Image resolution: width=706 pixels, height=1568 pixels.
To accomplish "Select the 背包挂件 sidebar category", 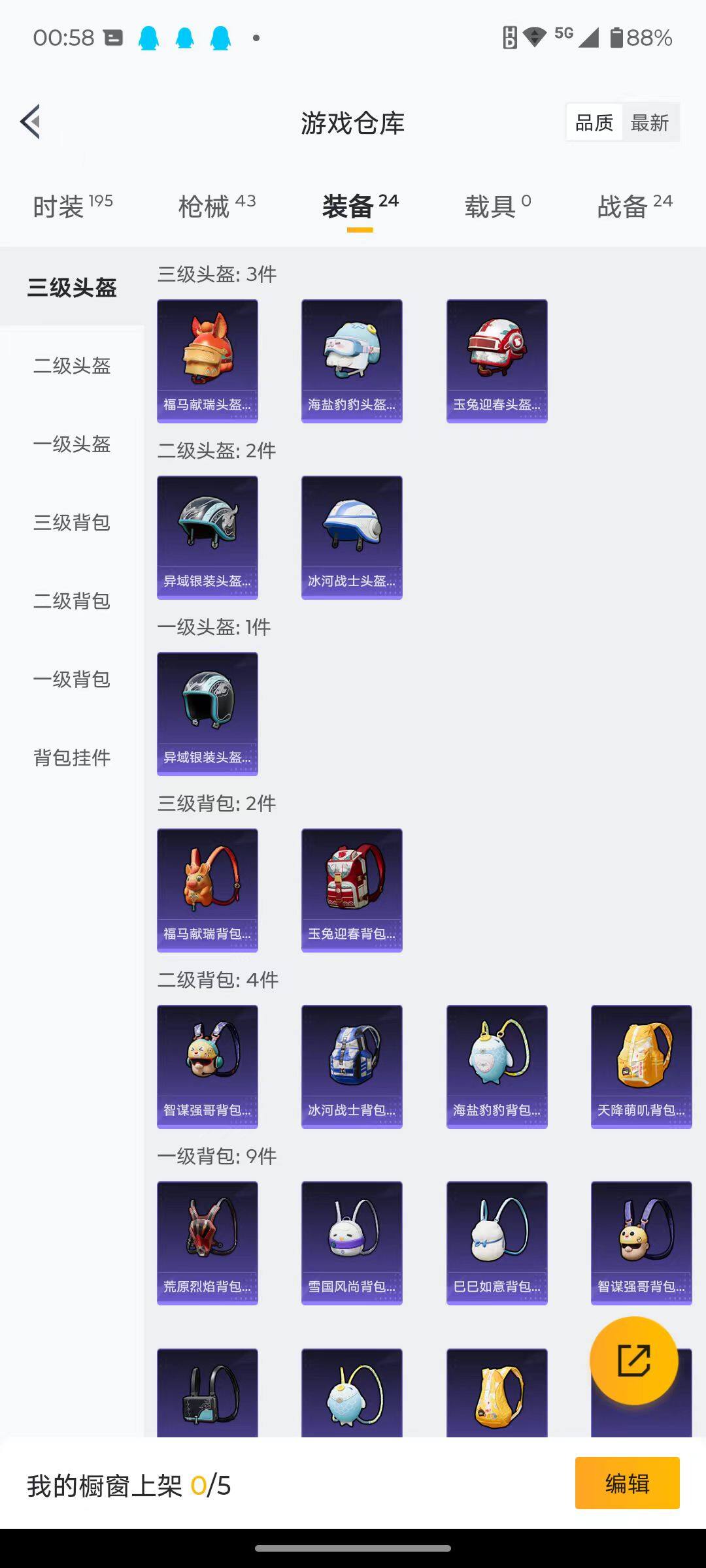I will tap(71, 758).
